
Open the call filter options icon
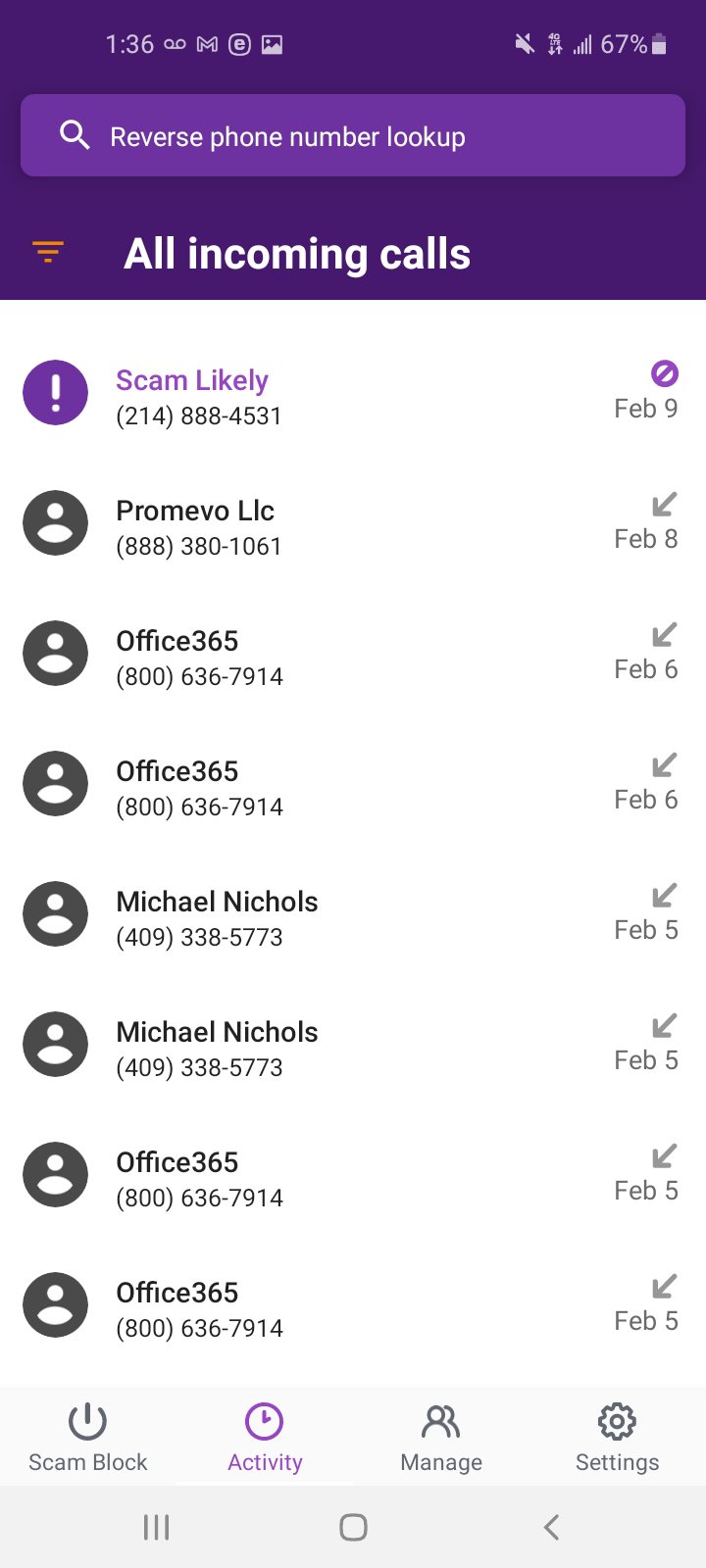coord(48,253)
